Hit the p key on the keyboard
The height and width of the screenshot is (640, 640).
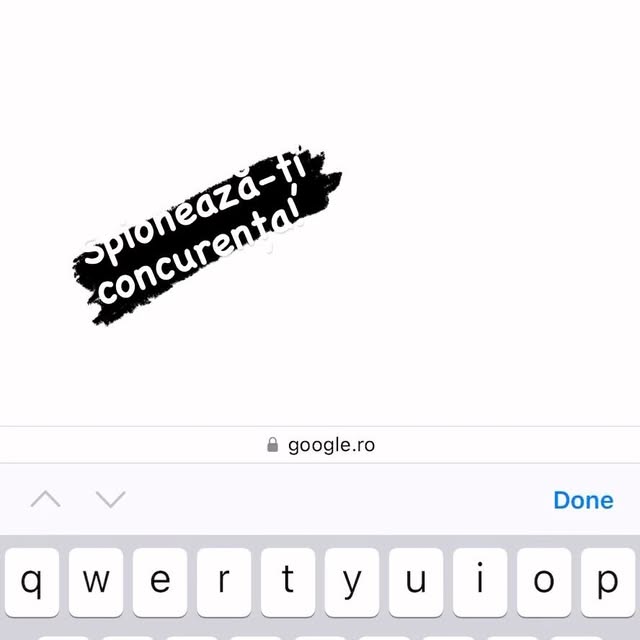pos(606,582)
